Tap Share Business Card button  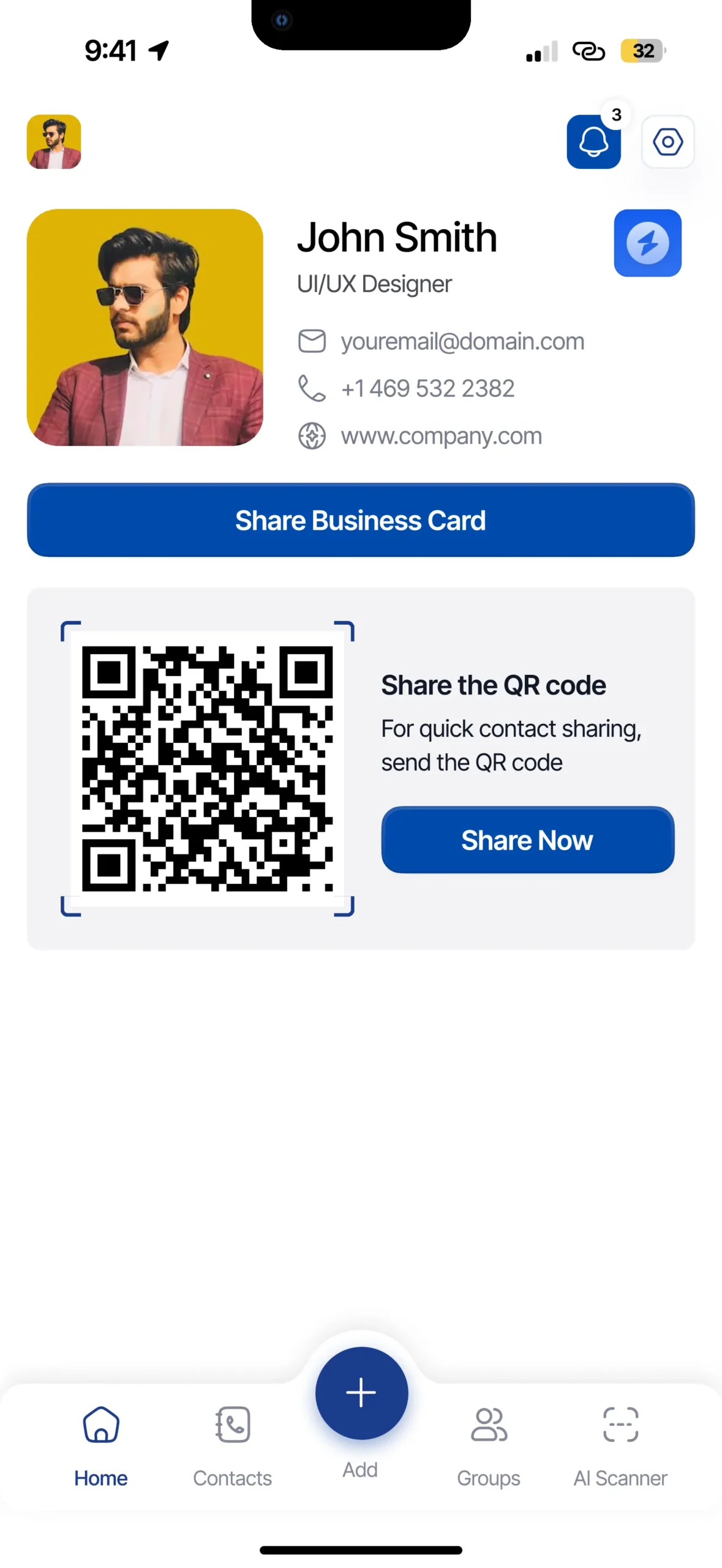(x=361, y=520)
